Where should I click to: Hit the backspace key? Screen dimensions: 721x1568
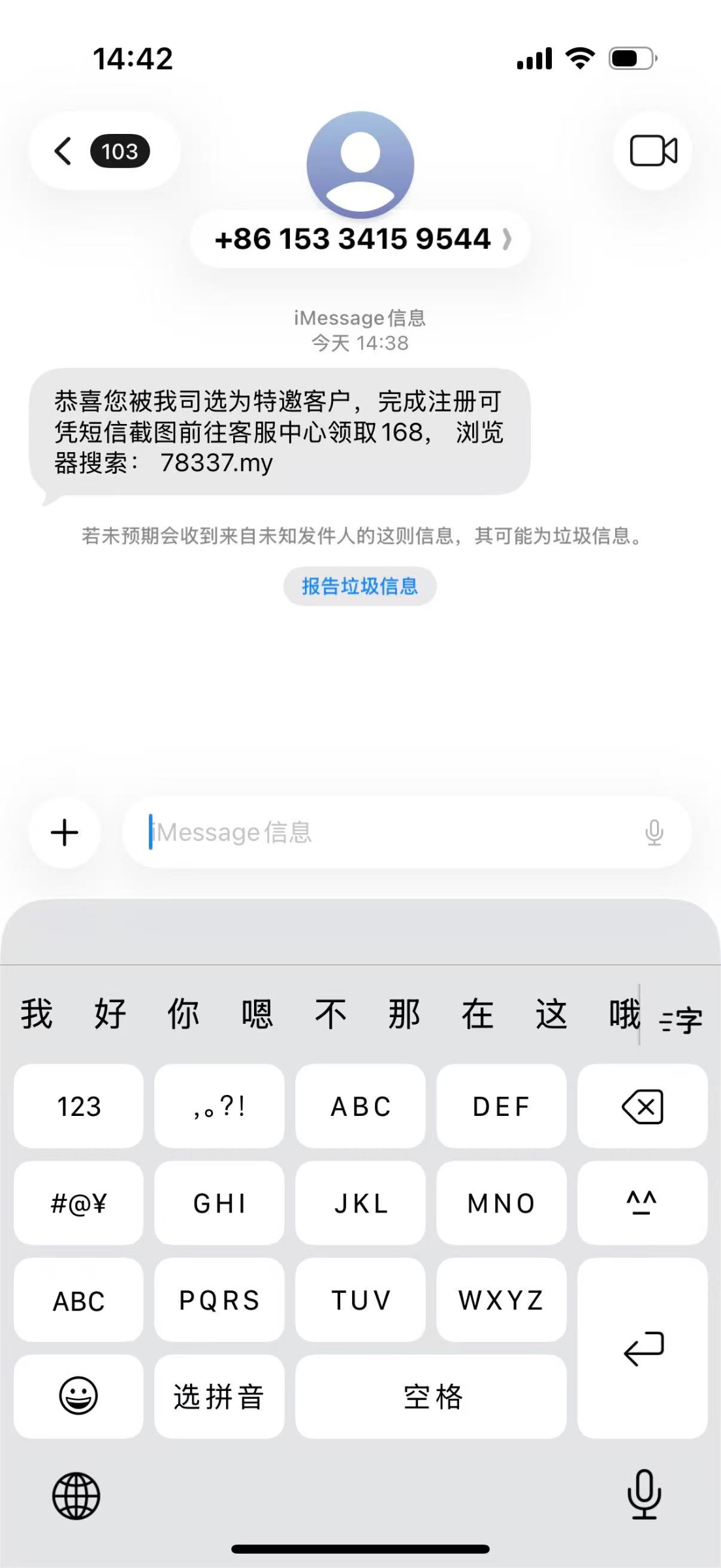click(643, 1106)
